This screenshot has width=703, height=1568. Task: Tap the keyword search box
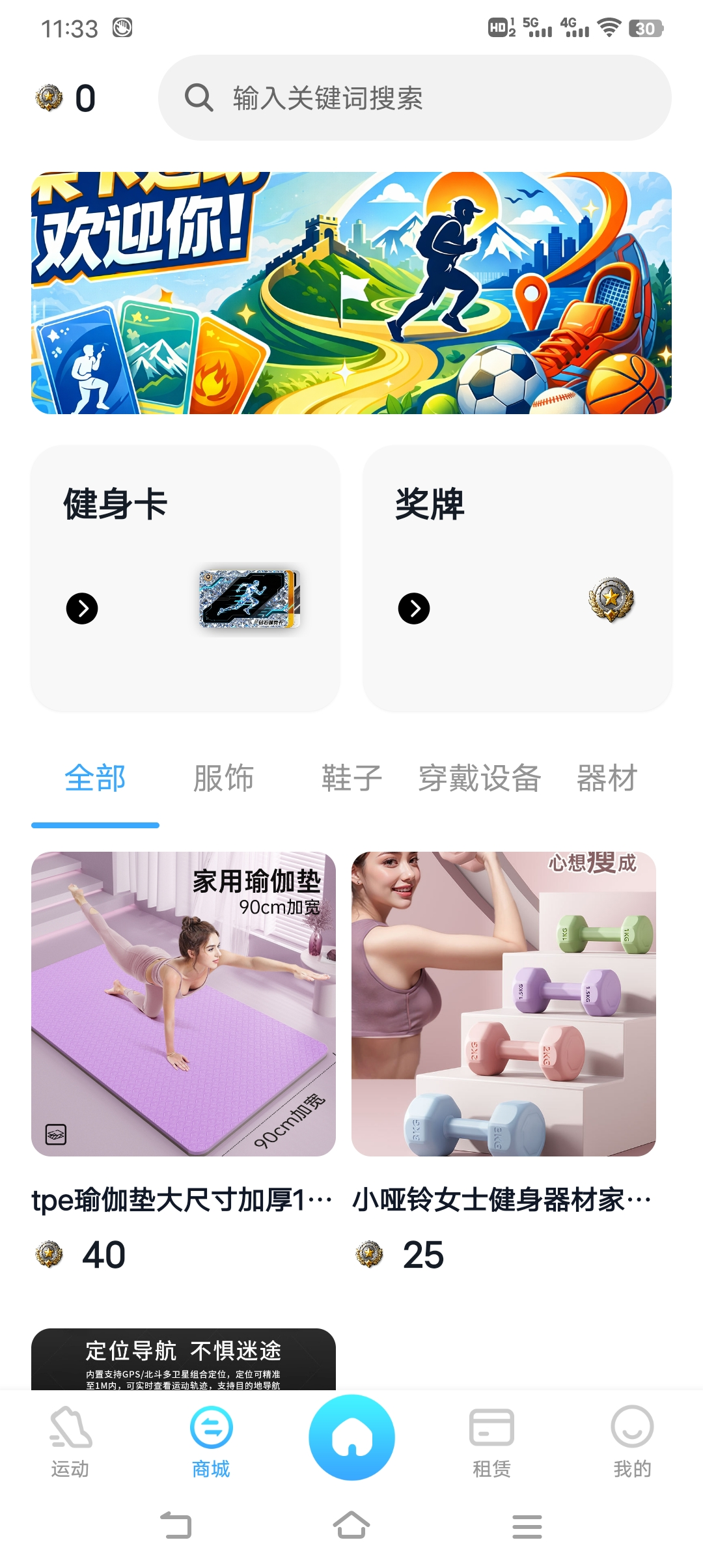coord(415,98)
